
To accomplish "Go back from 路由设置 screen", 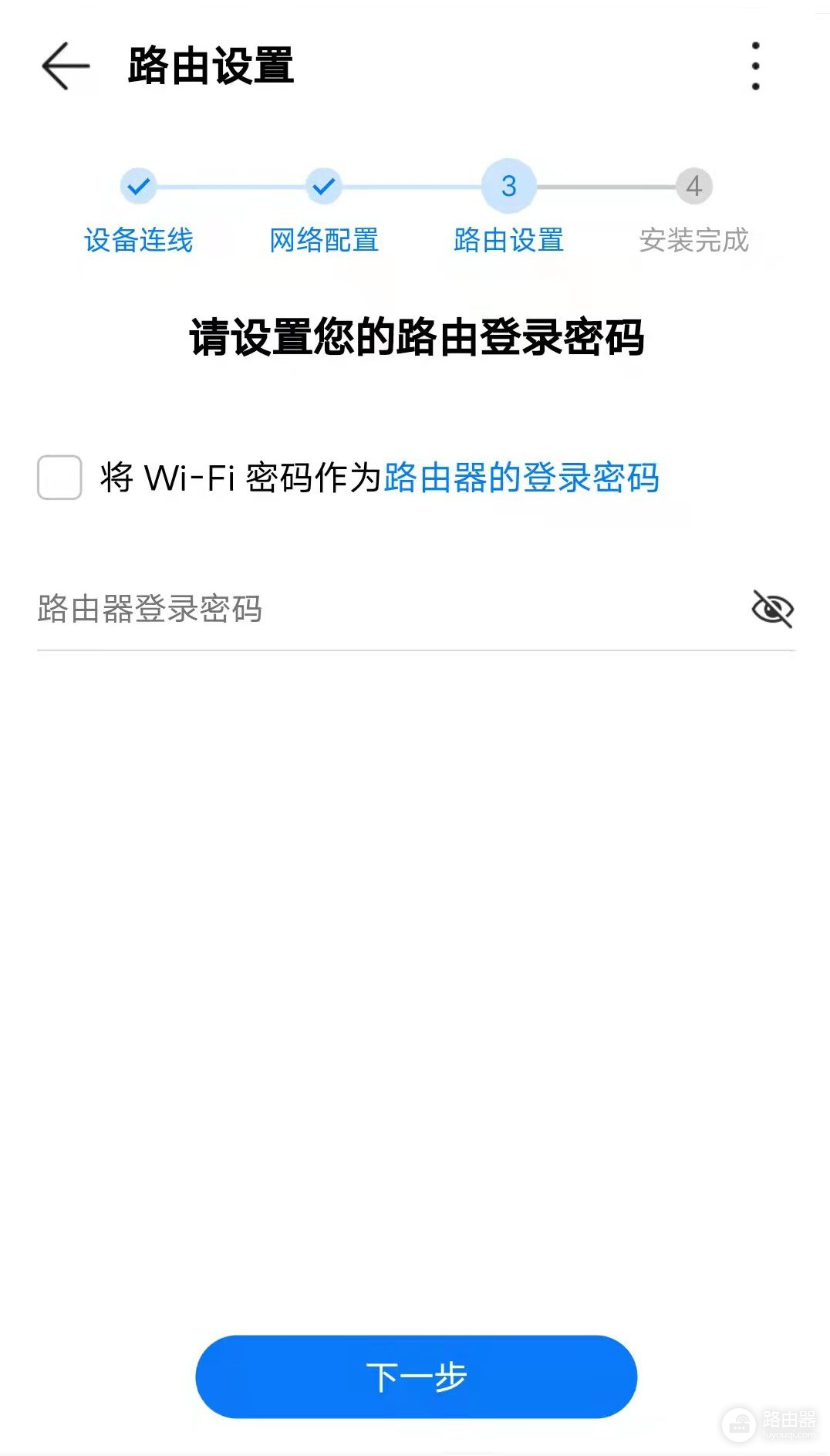I will pos(65,66).
